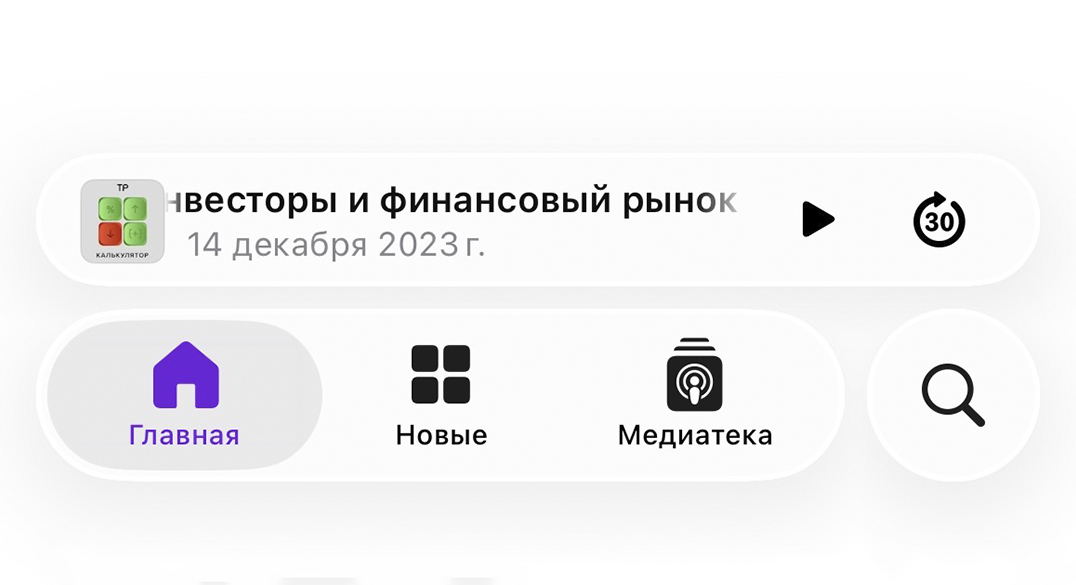Viewport: 1076px width, 585px height.
Task: Open search with the magnifier icon
Action: 952,395
